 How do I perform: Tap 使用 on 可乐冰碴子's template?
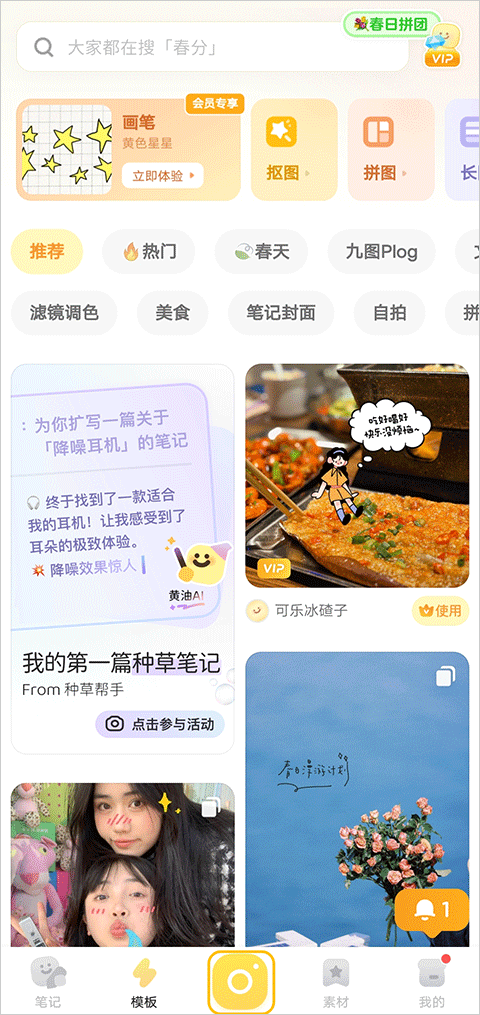click(x=441, y=610)
